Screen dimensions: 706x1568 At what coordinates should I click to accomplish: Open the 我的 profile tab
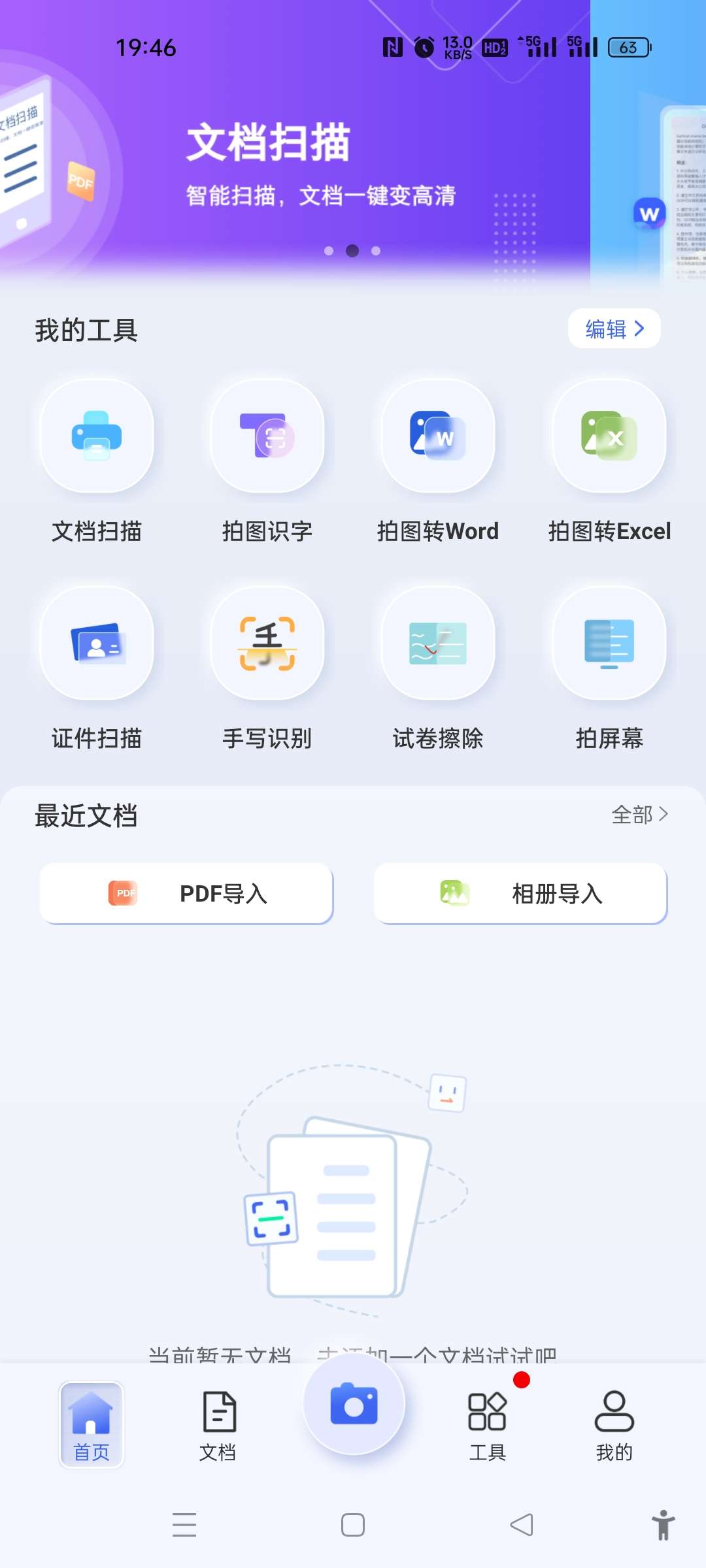[614, 1426]
